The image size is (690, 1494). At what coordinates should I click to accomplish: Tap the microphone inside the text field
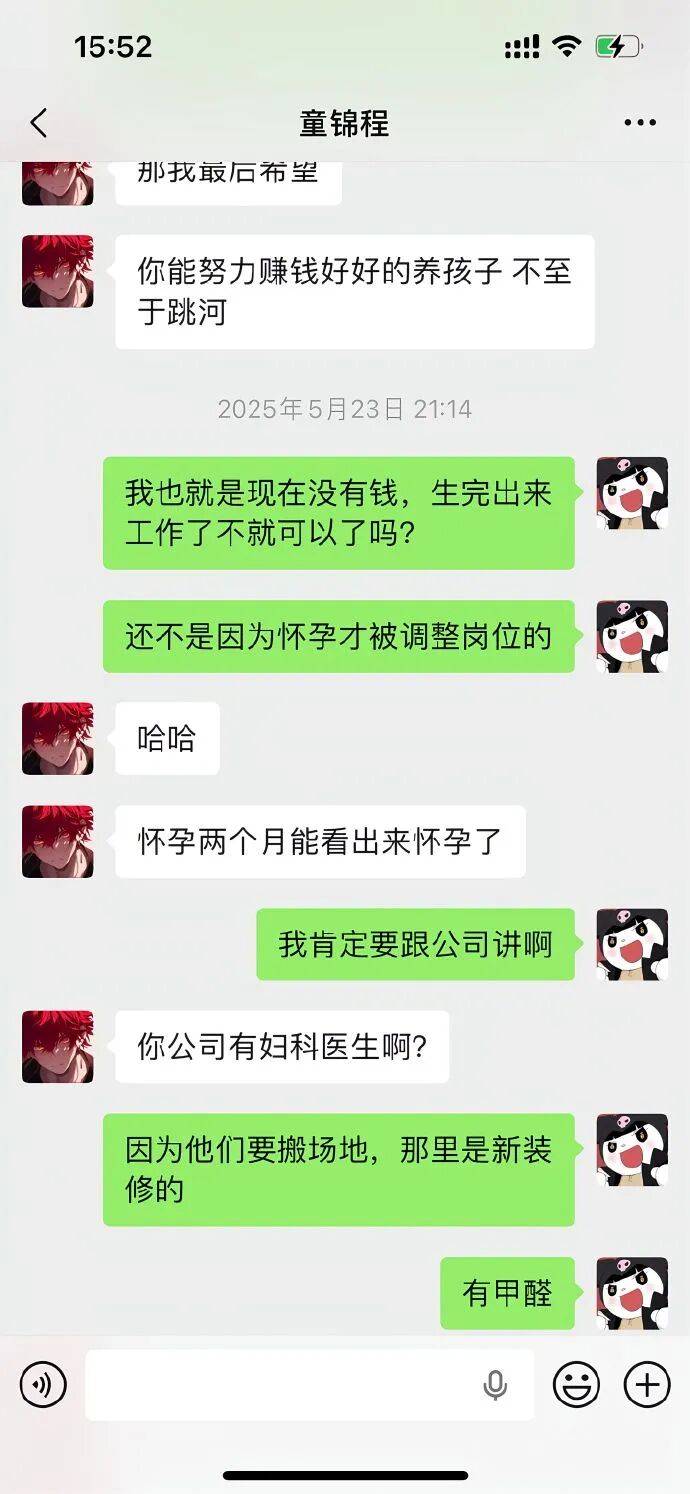495,1385
